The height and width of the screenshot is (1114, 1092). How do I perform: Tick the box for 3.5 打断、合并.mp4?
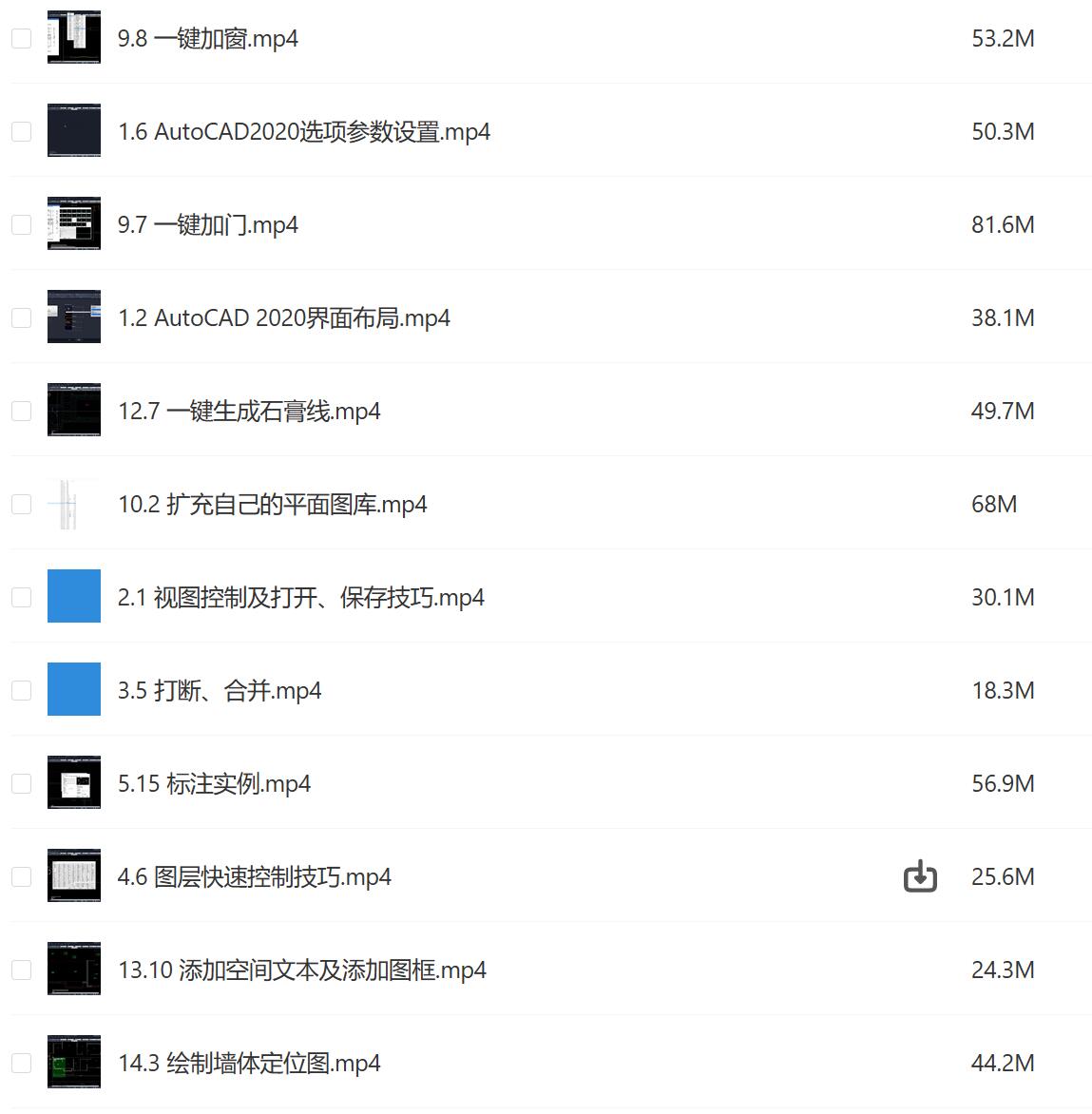click(21, 691)
